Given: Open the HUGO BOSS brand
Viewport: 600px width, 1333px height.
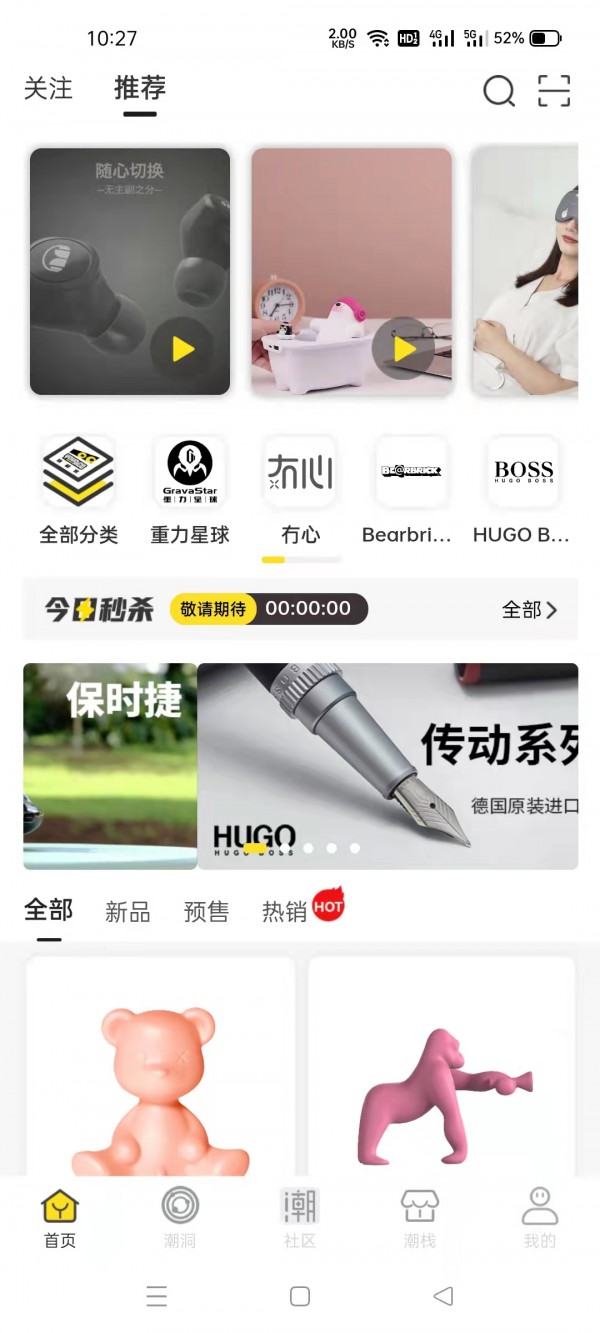Looking at the screenshot, I should tap(523, 490).
